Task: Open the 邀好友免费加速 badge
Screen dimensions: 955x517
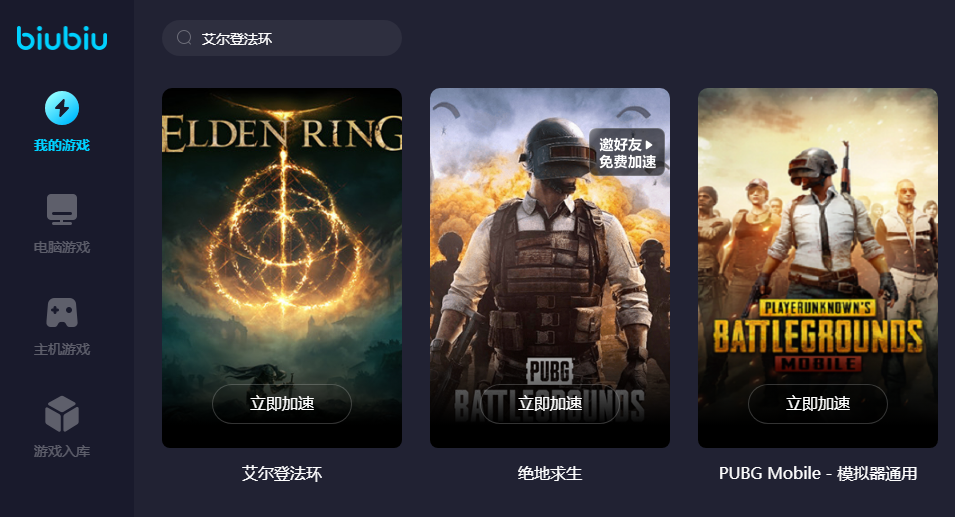Action: point(627,152)
